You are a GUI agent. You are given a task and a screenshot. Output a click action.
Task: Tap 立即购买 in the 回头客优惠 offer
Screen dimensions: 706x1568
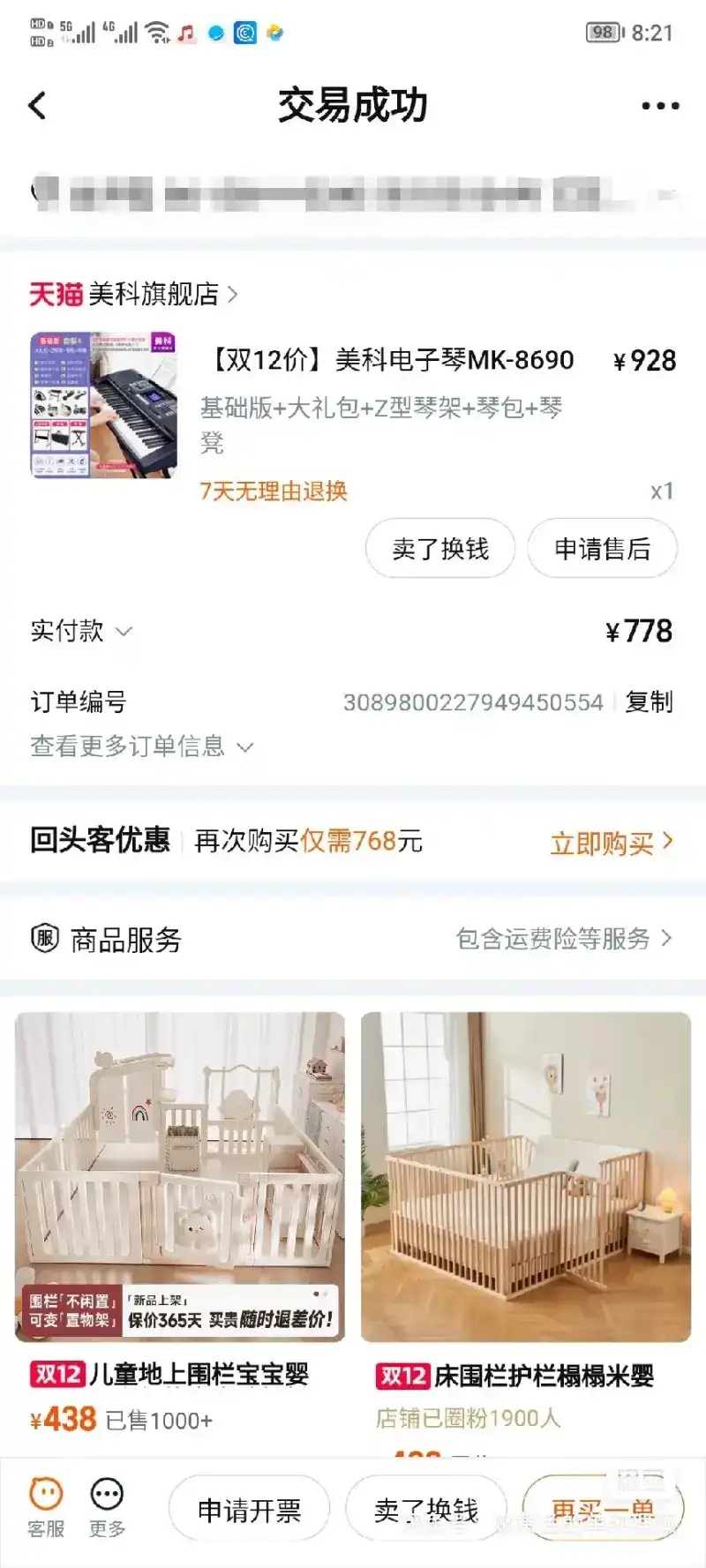pos(611,844)
